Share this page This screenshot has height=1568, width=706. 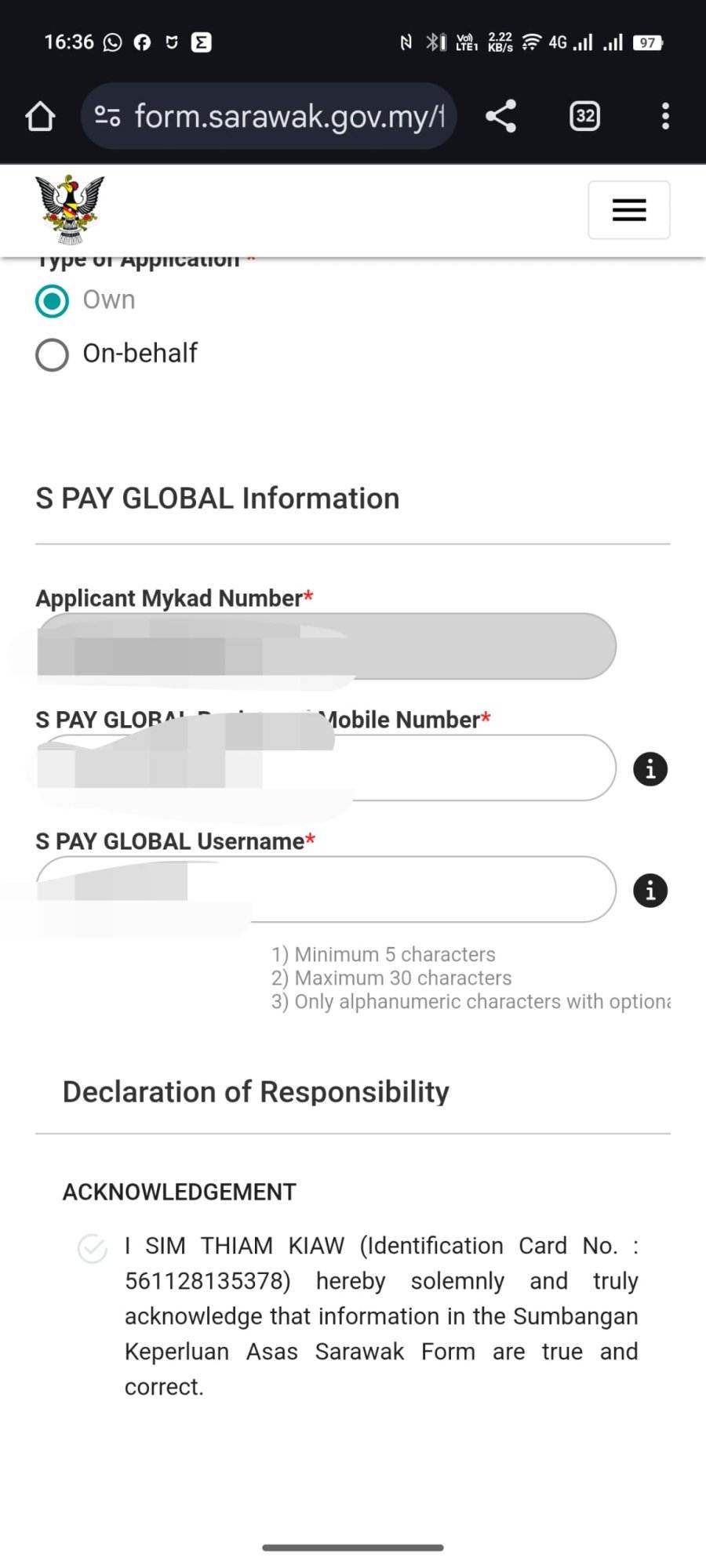click(500, 116)
